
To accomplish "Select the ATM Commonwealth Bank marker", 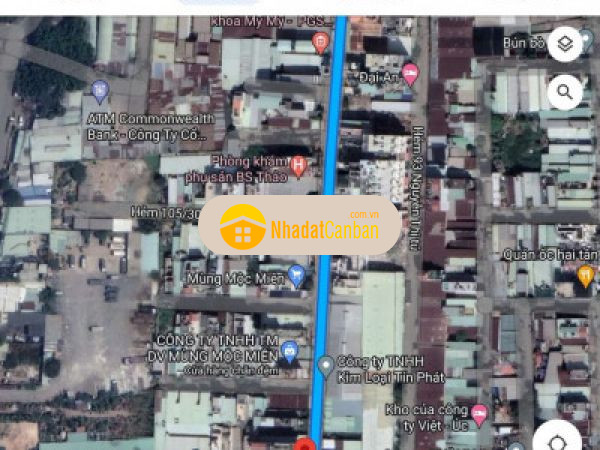I will point(99,92).
